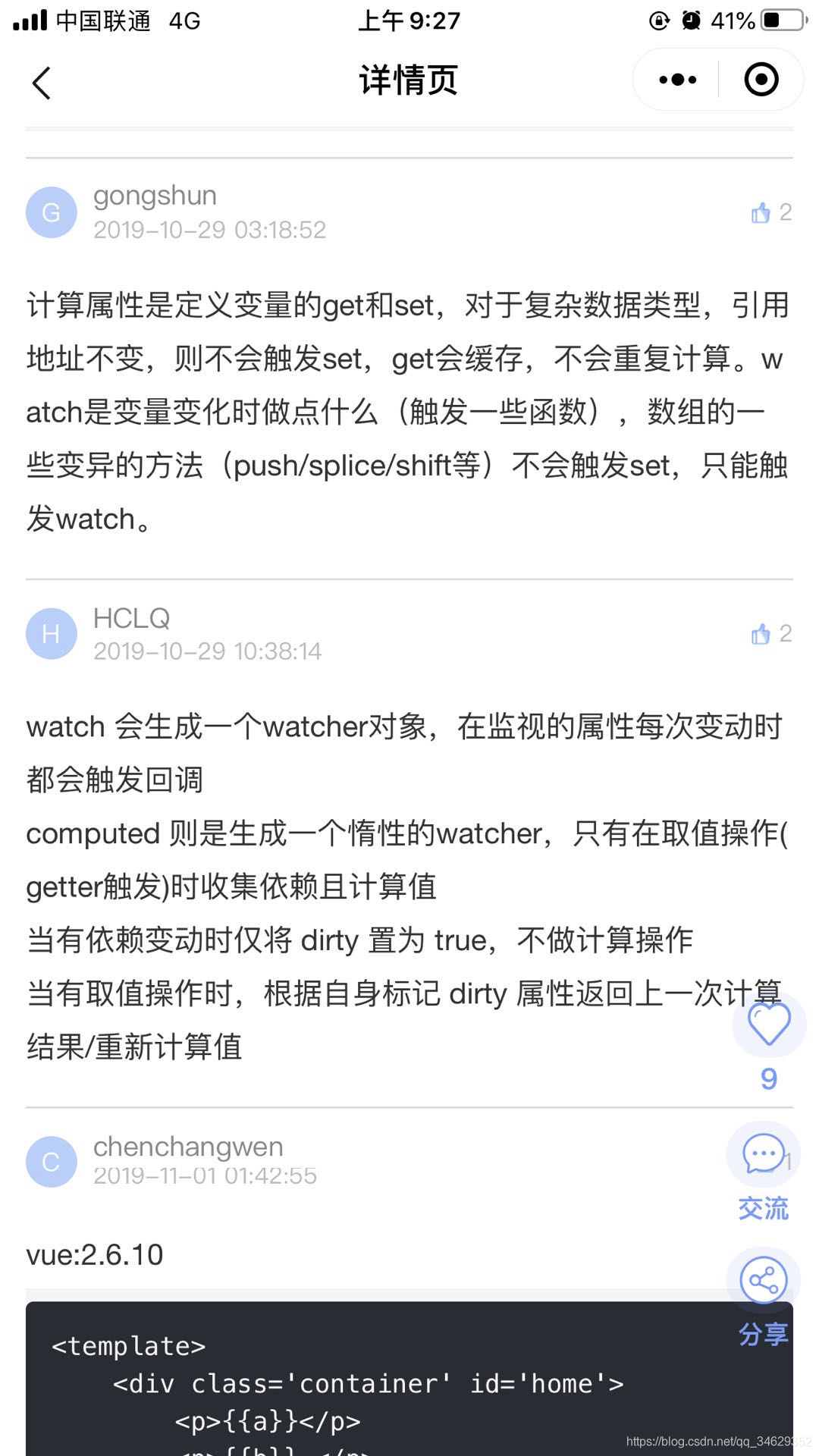Image resolution: width=819 pixels, height=1456 pixels.
Task: Open gongshun's user profile link
Action: click(154, 195)
